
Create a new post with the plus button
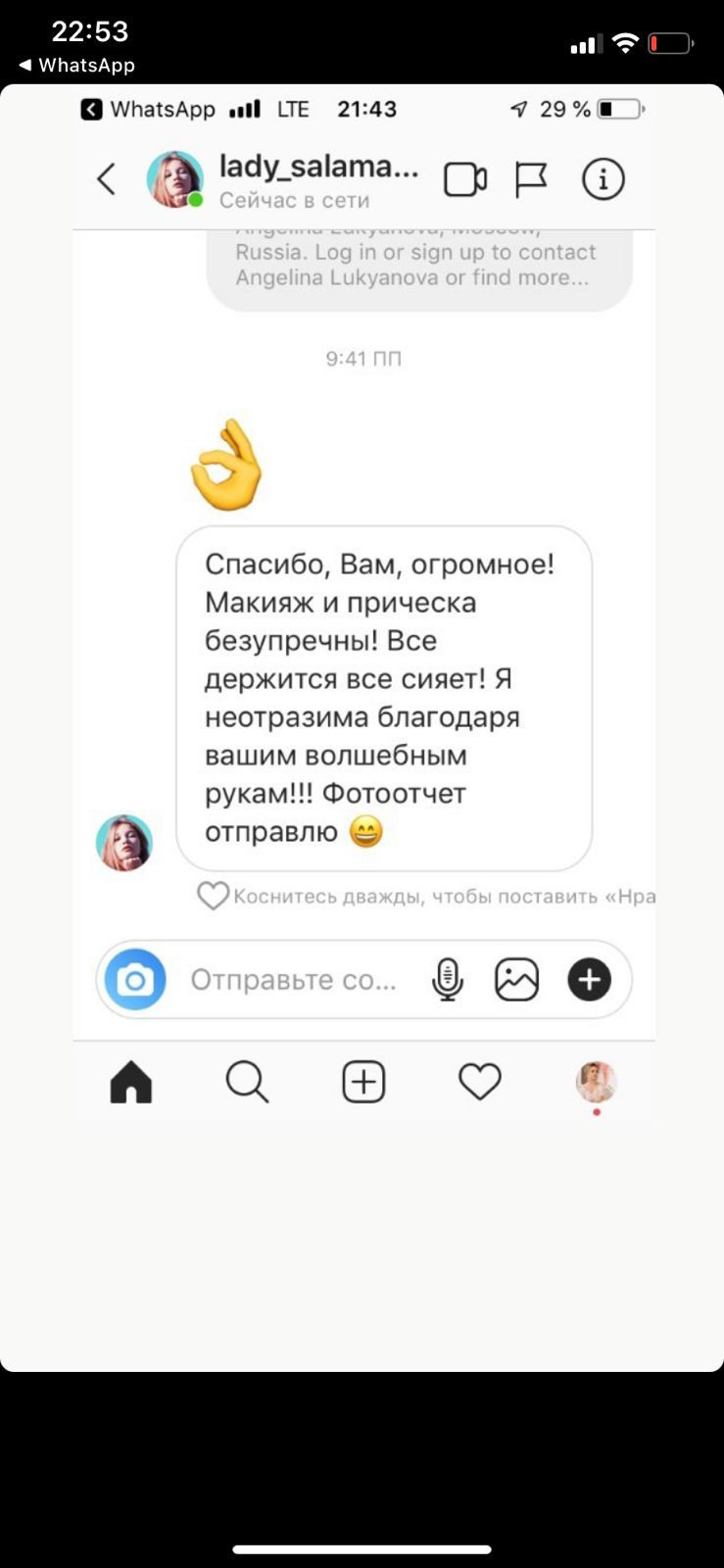point(363,1082)
